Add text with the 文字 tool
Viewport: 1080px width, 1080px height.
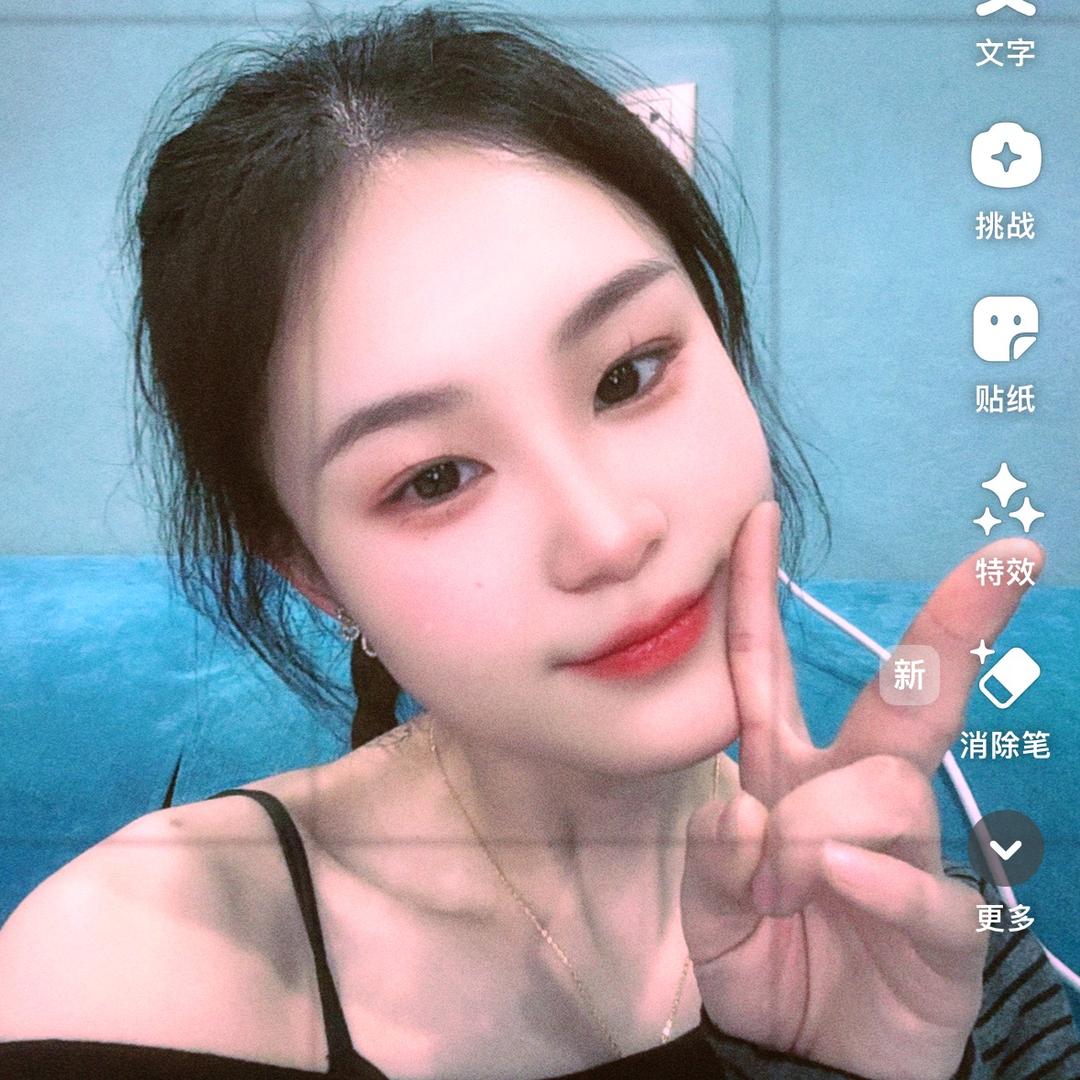pyautogui.click(x=1005, y=30)
